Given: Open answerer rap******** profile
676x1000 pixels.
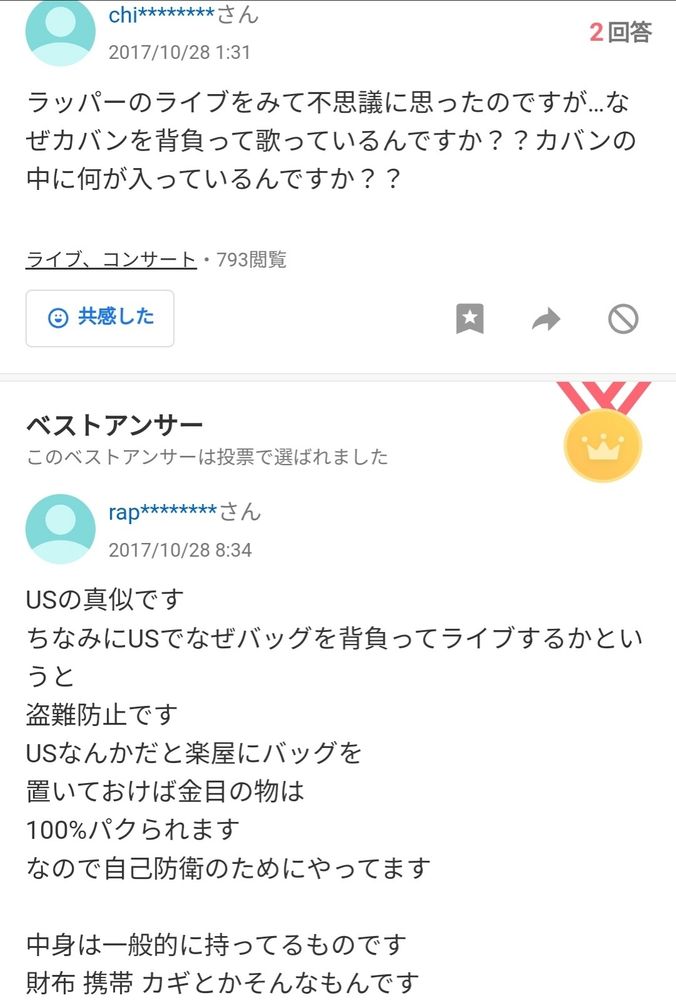Looking at the screenshot, I should pos(163,512).
